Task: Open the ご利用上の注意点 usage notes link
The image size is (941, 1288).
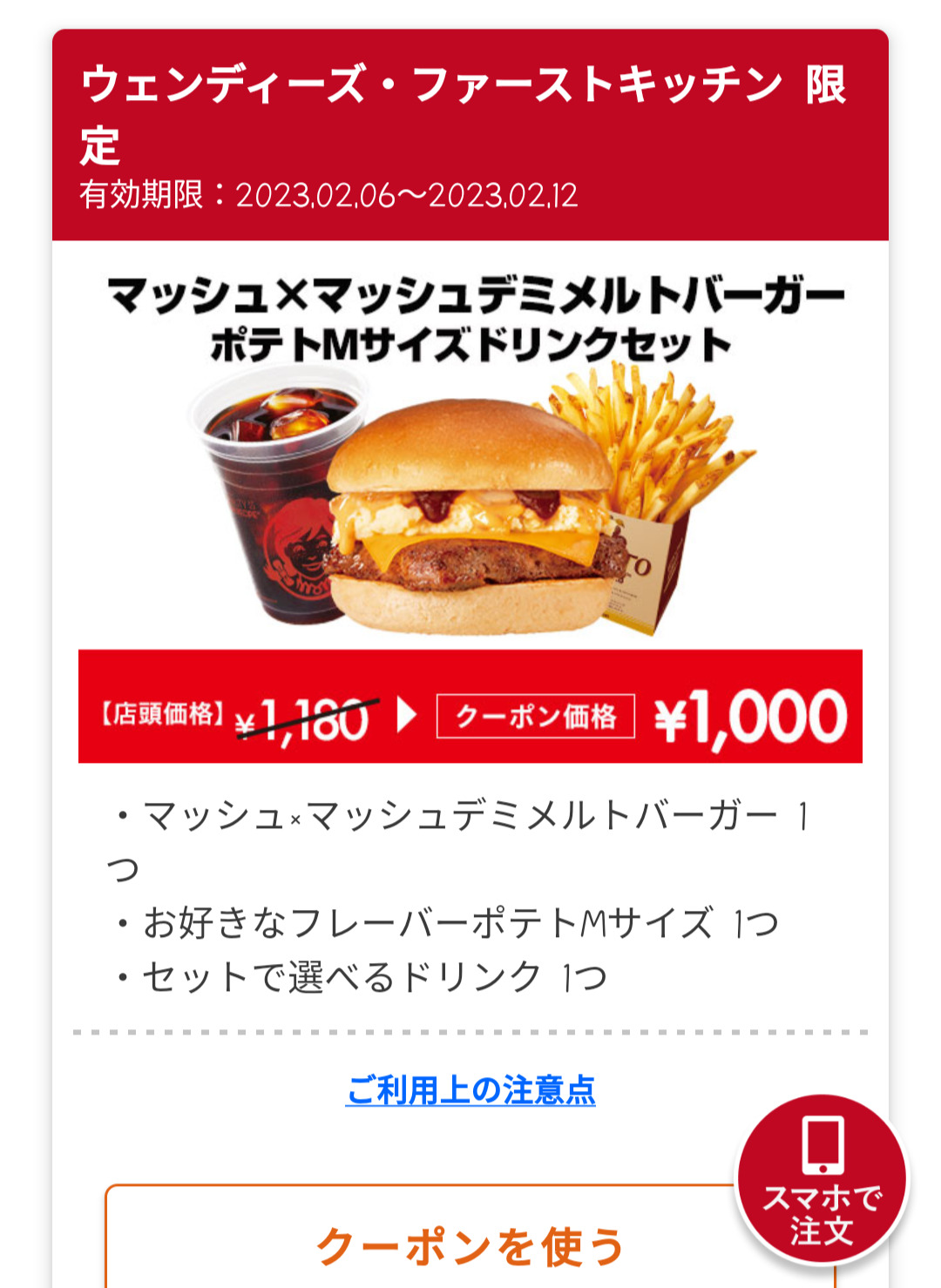Action: click(x=470, y=1090)
